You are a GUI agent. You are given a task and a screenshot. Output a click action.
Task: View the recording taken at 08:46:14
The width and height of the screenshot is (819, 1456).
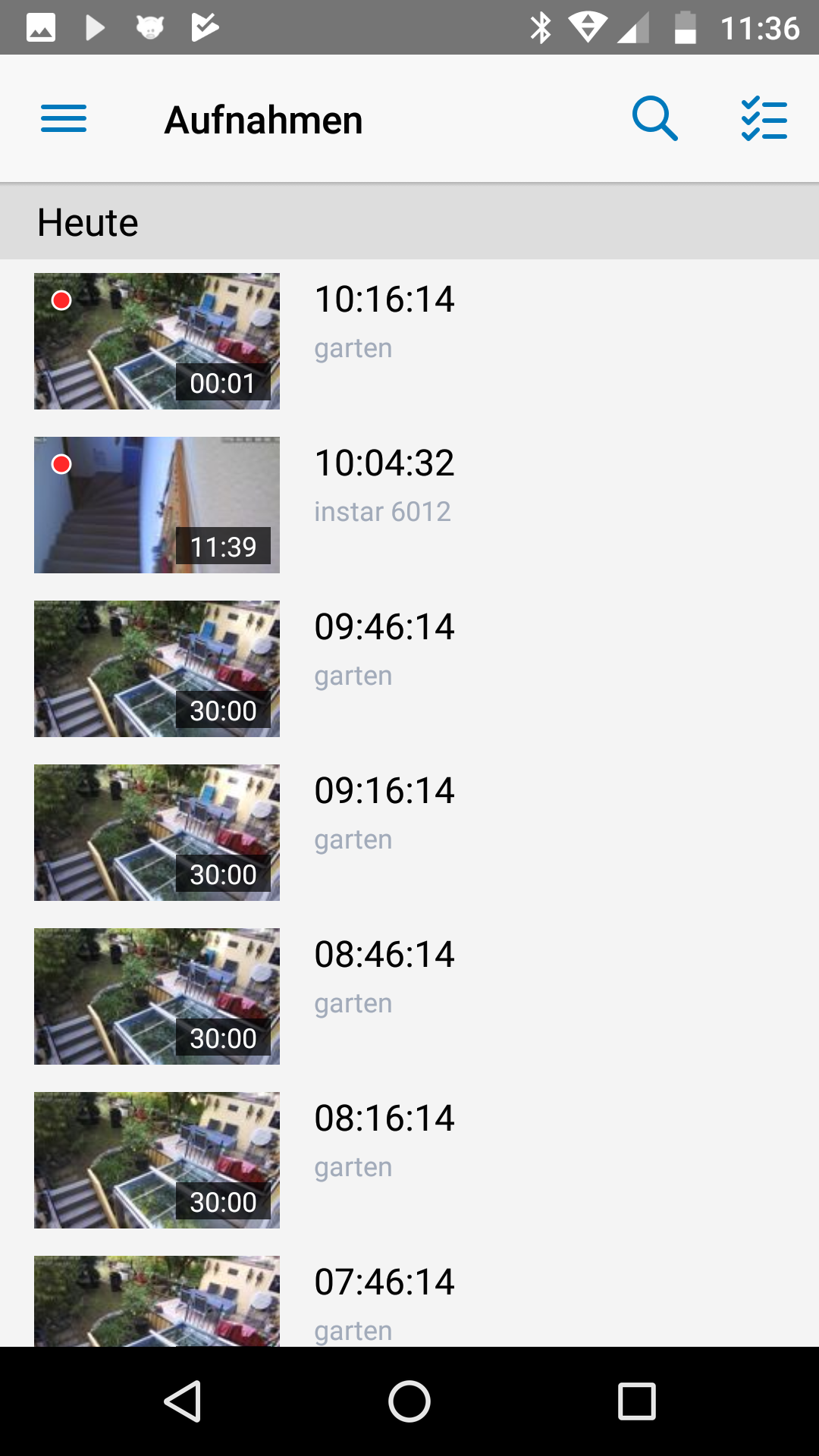[x=409, y=996]
